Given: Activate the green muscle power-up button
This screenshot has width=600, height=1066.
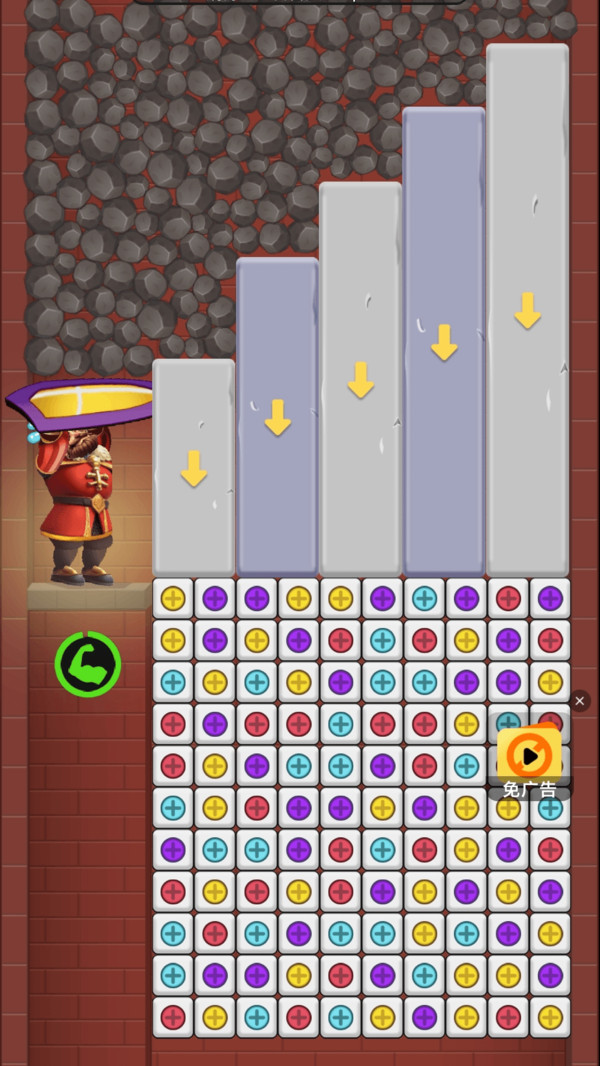Looking at the screenshot, I should point(88,664).
